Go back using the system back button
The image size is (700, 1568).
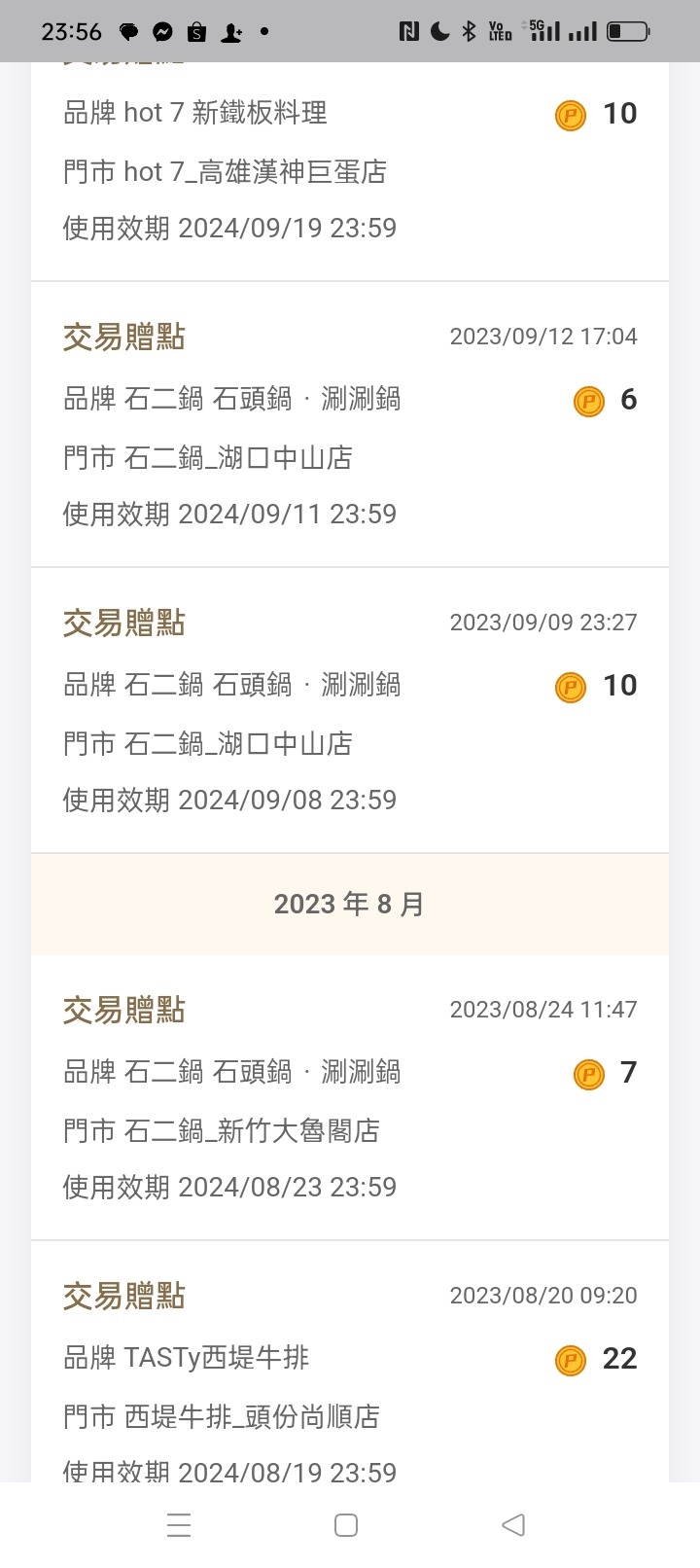513,1524
